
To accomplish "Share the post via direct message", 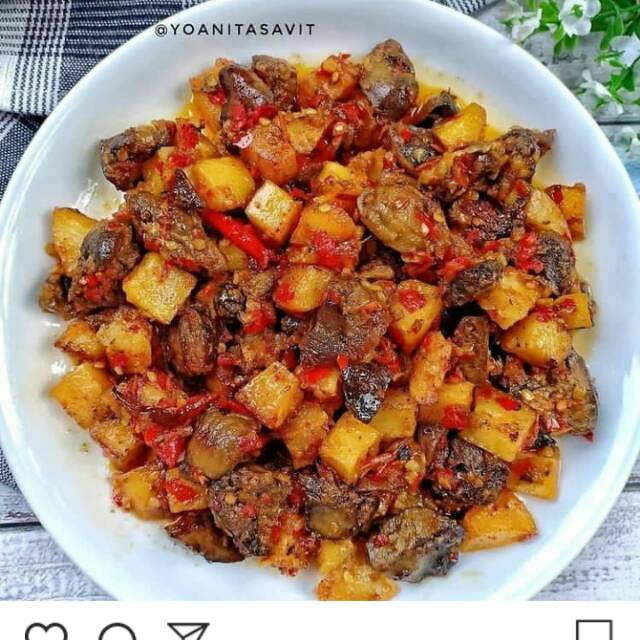I will click(x=187, y=632).
